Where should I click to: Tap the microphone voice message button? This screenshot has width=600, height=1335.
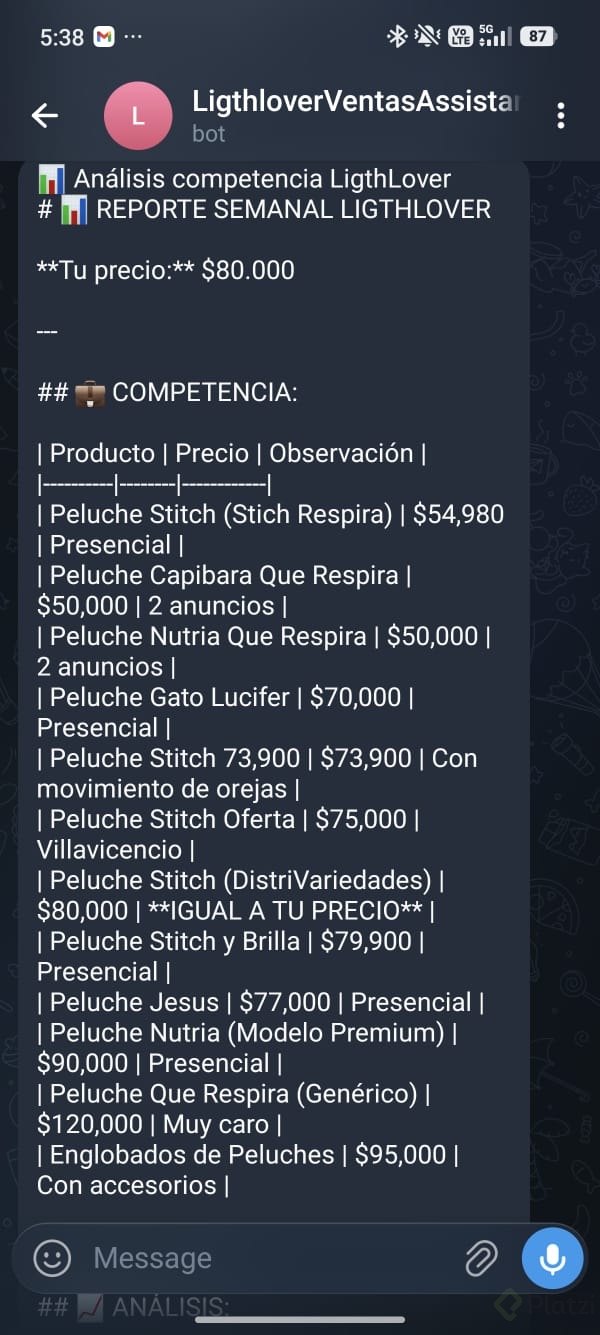point(552,1257)
